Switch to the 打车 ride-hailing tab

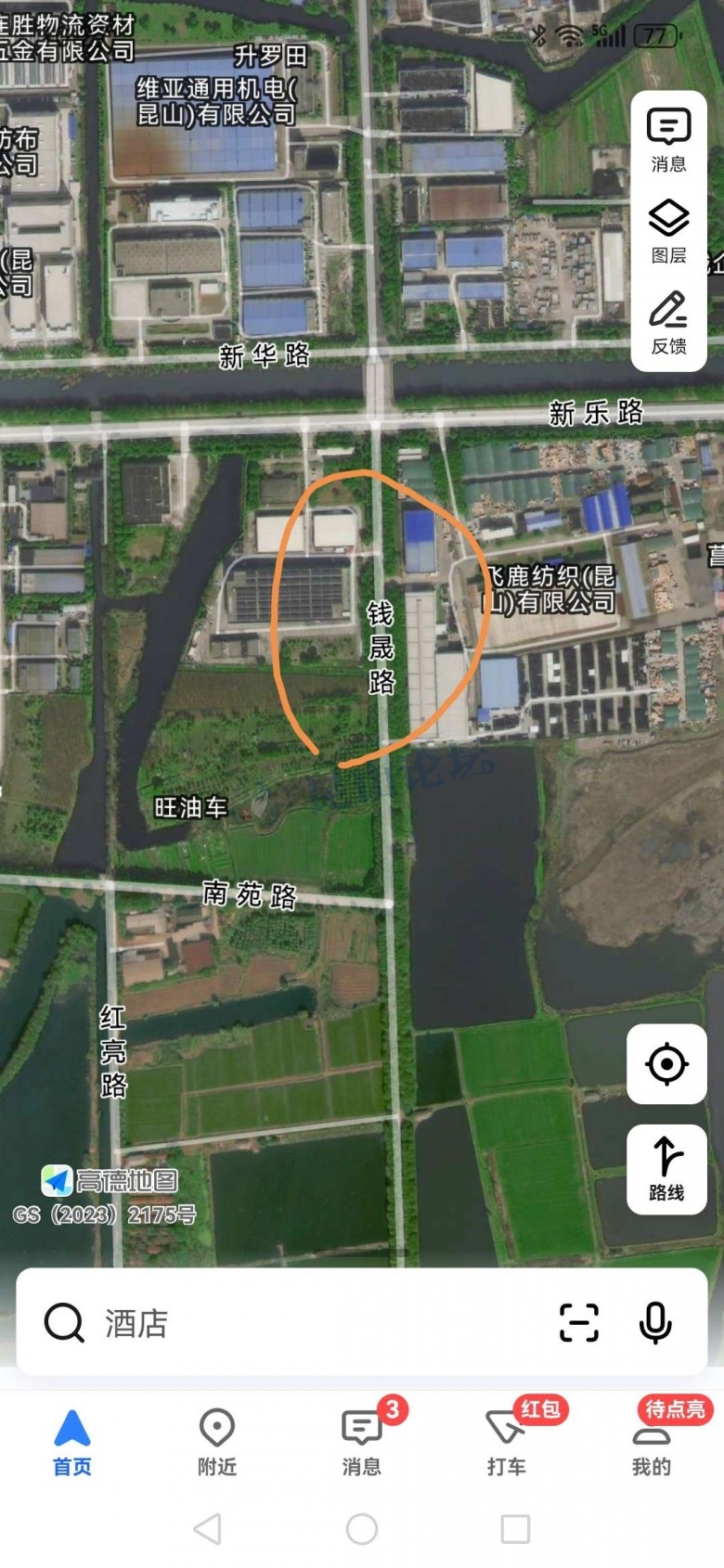click(507, 1442)
